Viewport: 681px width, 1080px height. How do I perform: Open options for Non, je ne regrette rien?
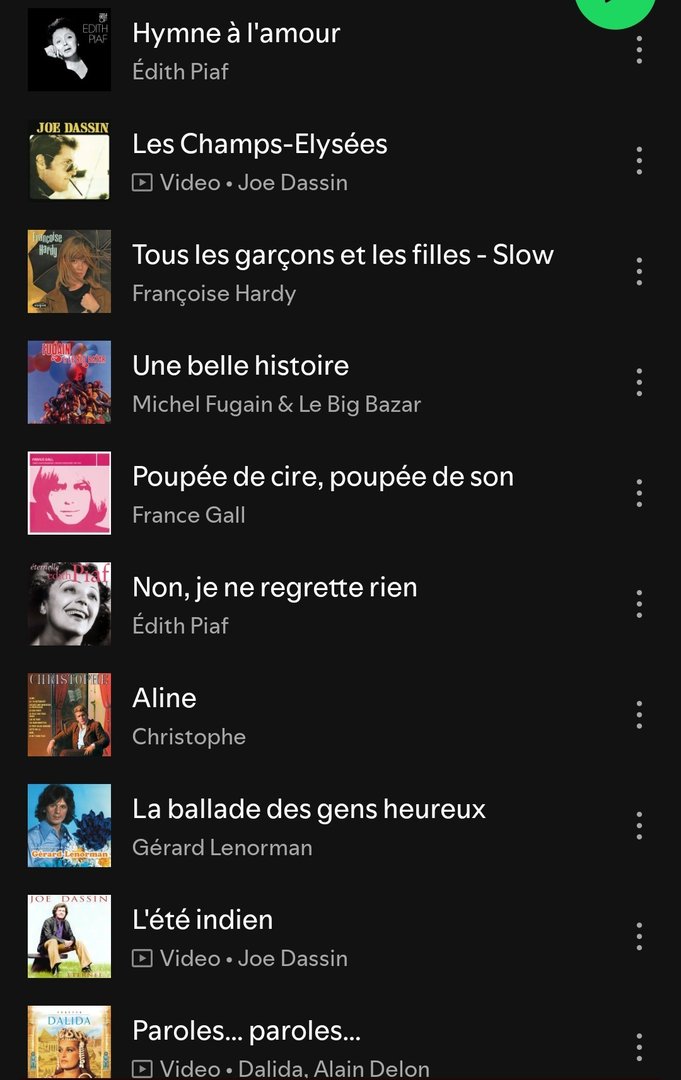pos(639,604)
